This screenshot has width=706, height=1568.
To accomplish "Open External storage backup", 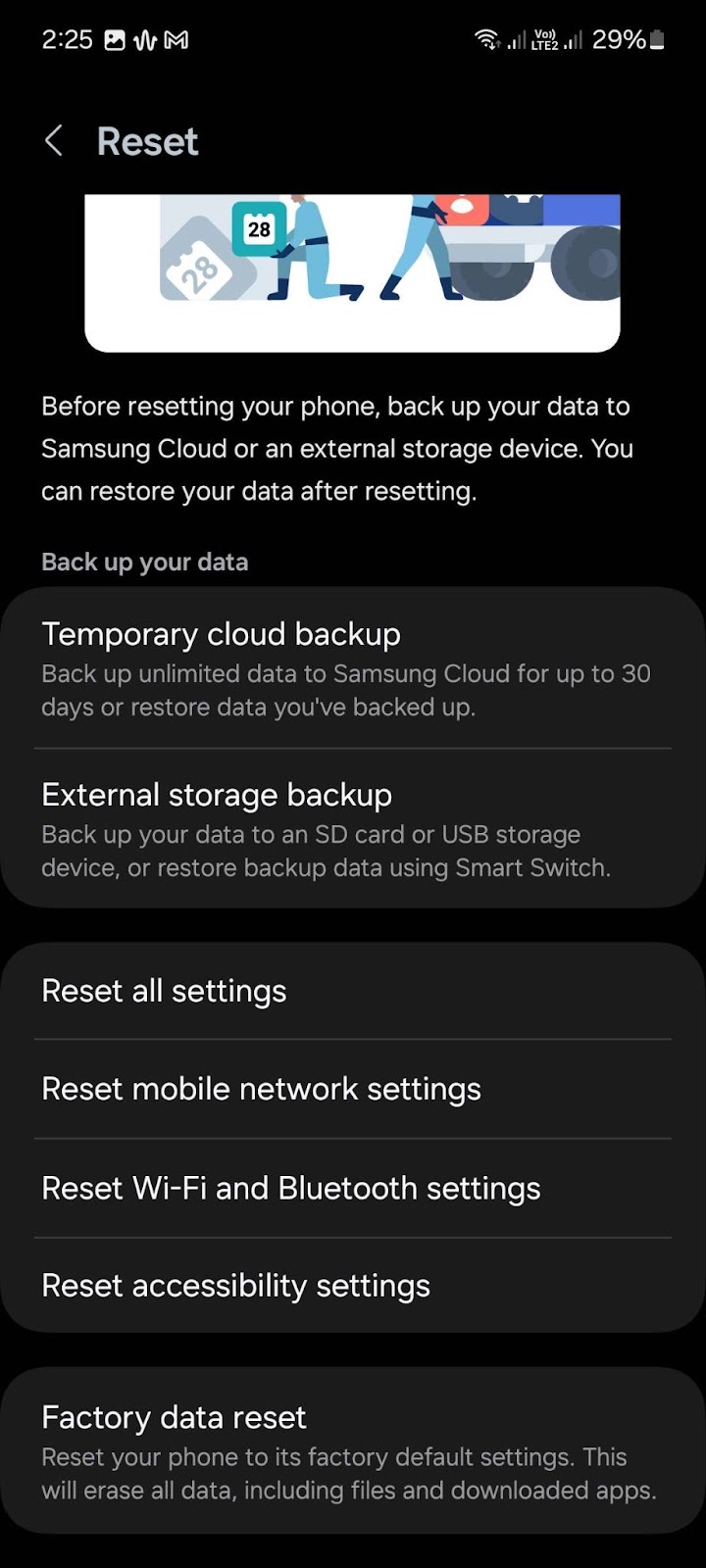I will point(353,829).
